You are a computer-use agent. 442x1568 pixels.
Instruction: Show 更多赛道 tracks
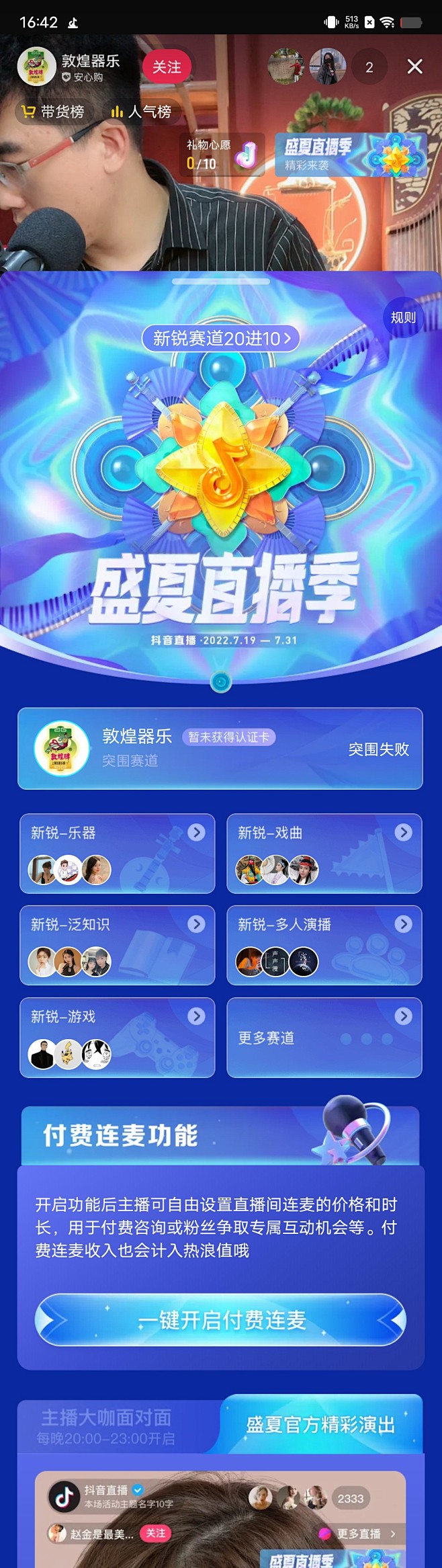click(324, 1036)
